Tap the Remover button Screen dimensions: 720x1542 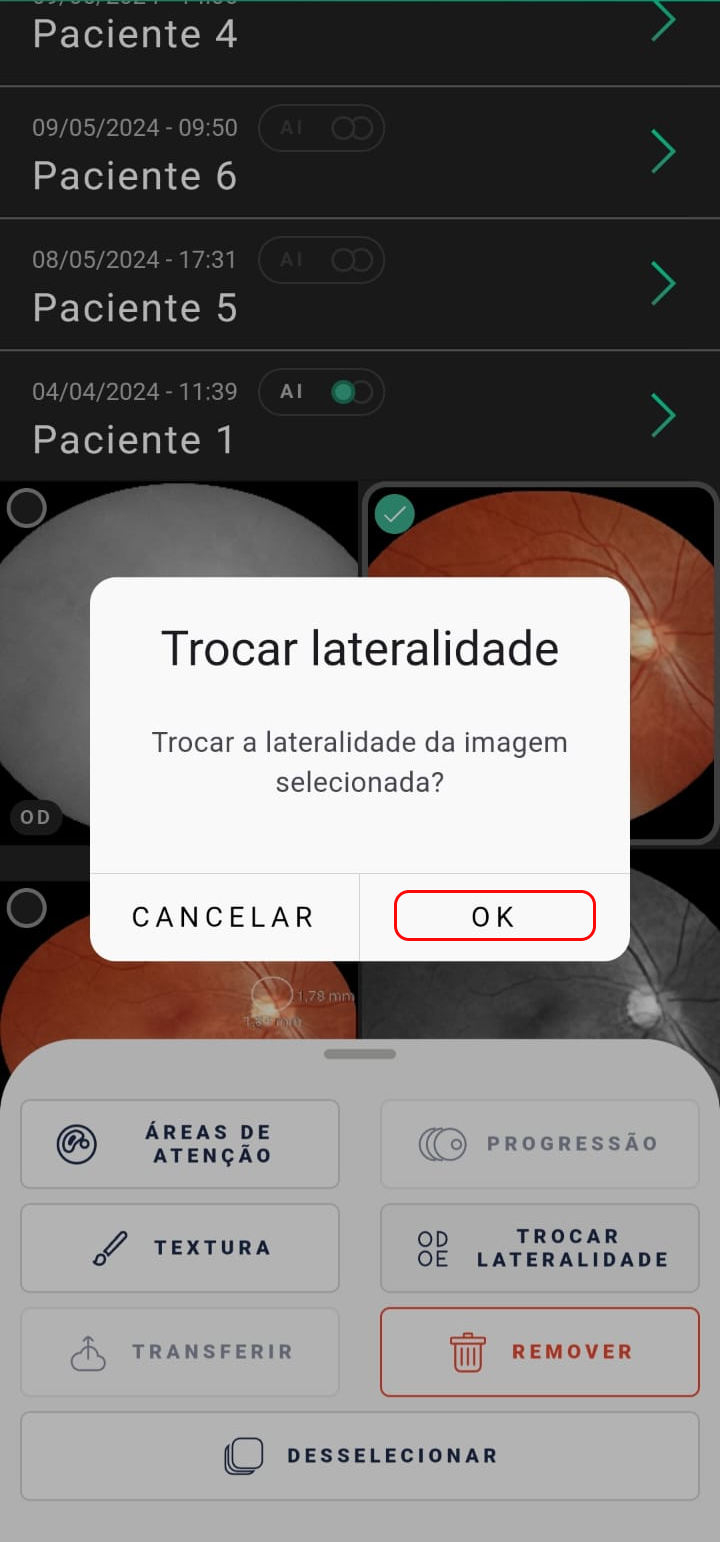[x=540, y=1352]
